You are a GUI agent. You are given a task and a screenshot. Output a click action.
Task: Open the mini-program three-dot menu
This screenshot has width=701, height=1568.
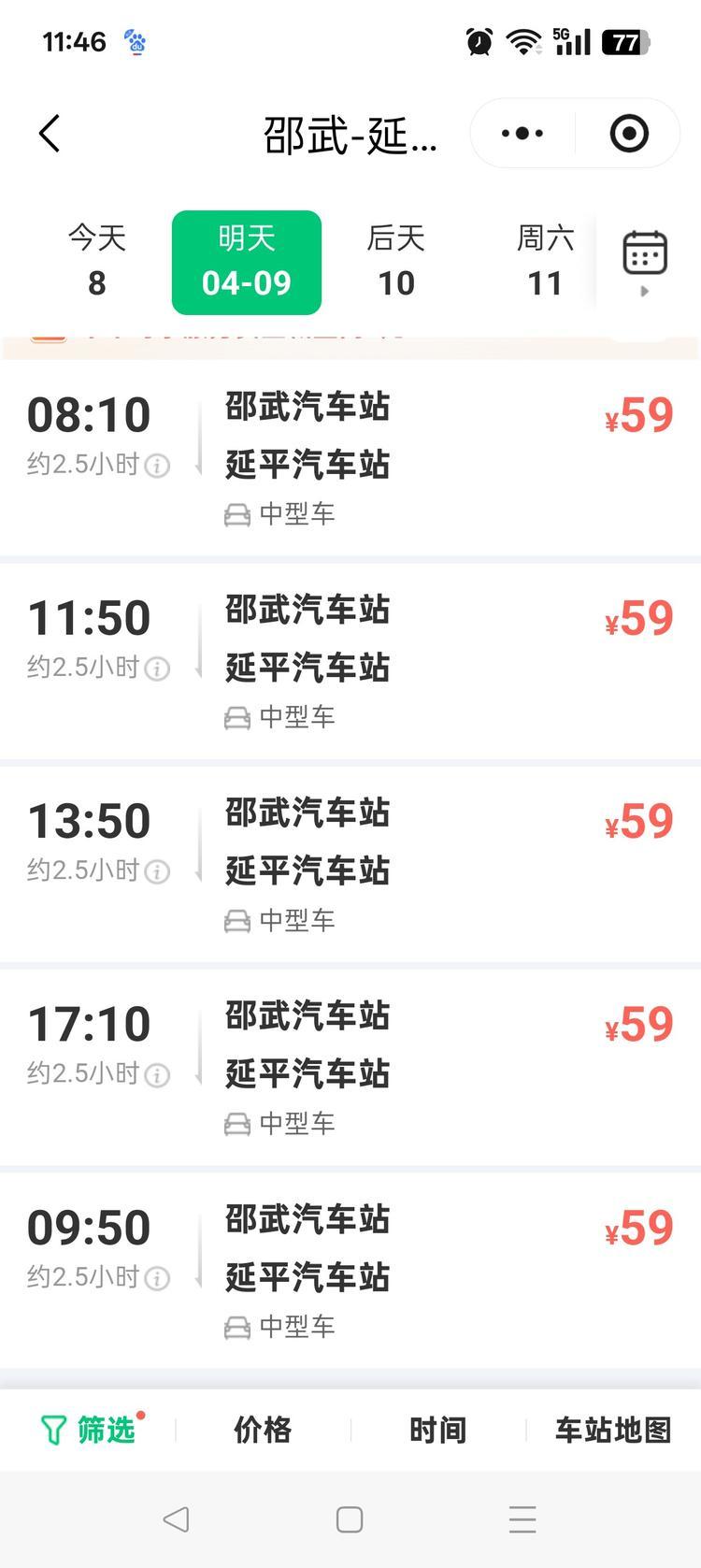pos(522,134)
